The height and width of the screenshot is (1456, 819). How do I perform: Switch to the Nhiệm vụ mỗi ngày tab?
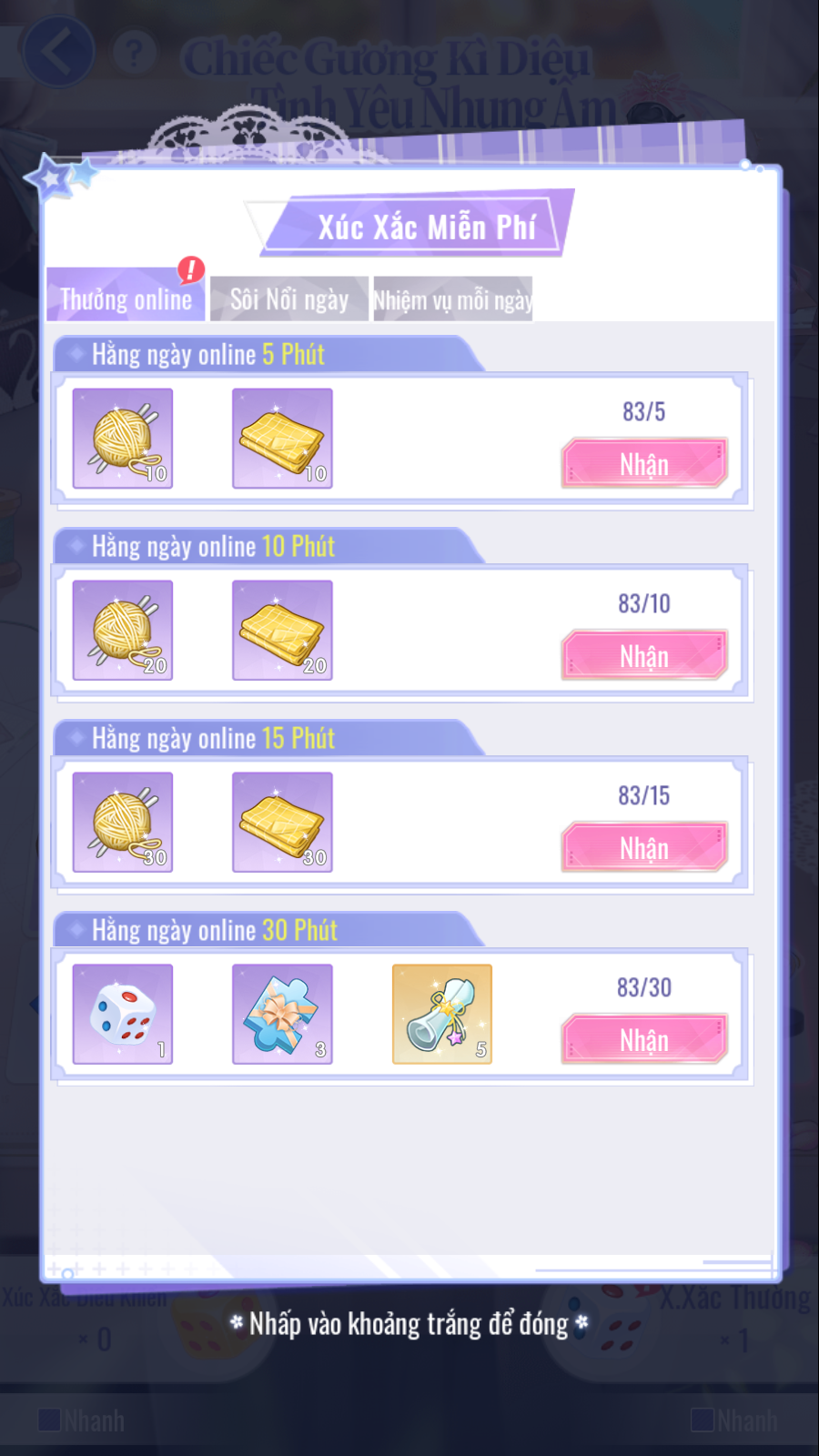pos(452,299)
